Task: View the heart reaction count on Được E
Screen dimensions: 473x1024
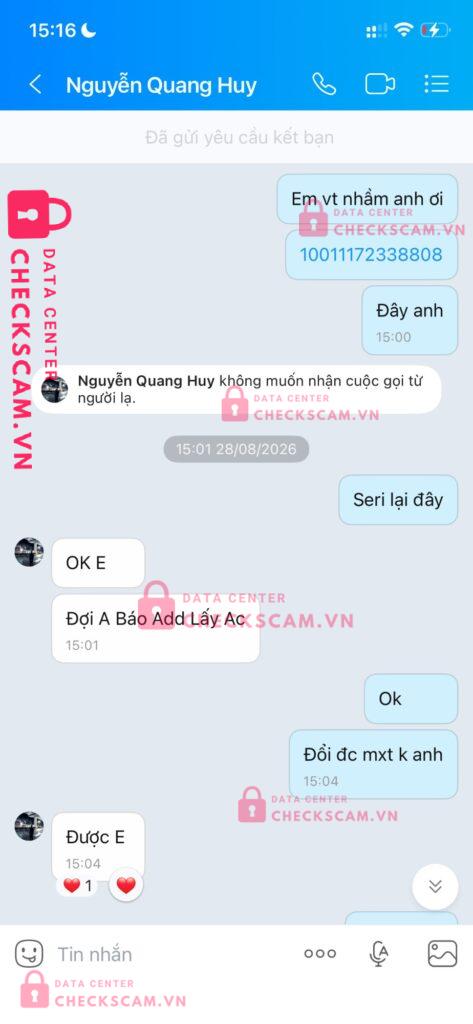Action: pyautogui.click(x=77, y=886)
